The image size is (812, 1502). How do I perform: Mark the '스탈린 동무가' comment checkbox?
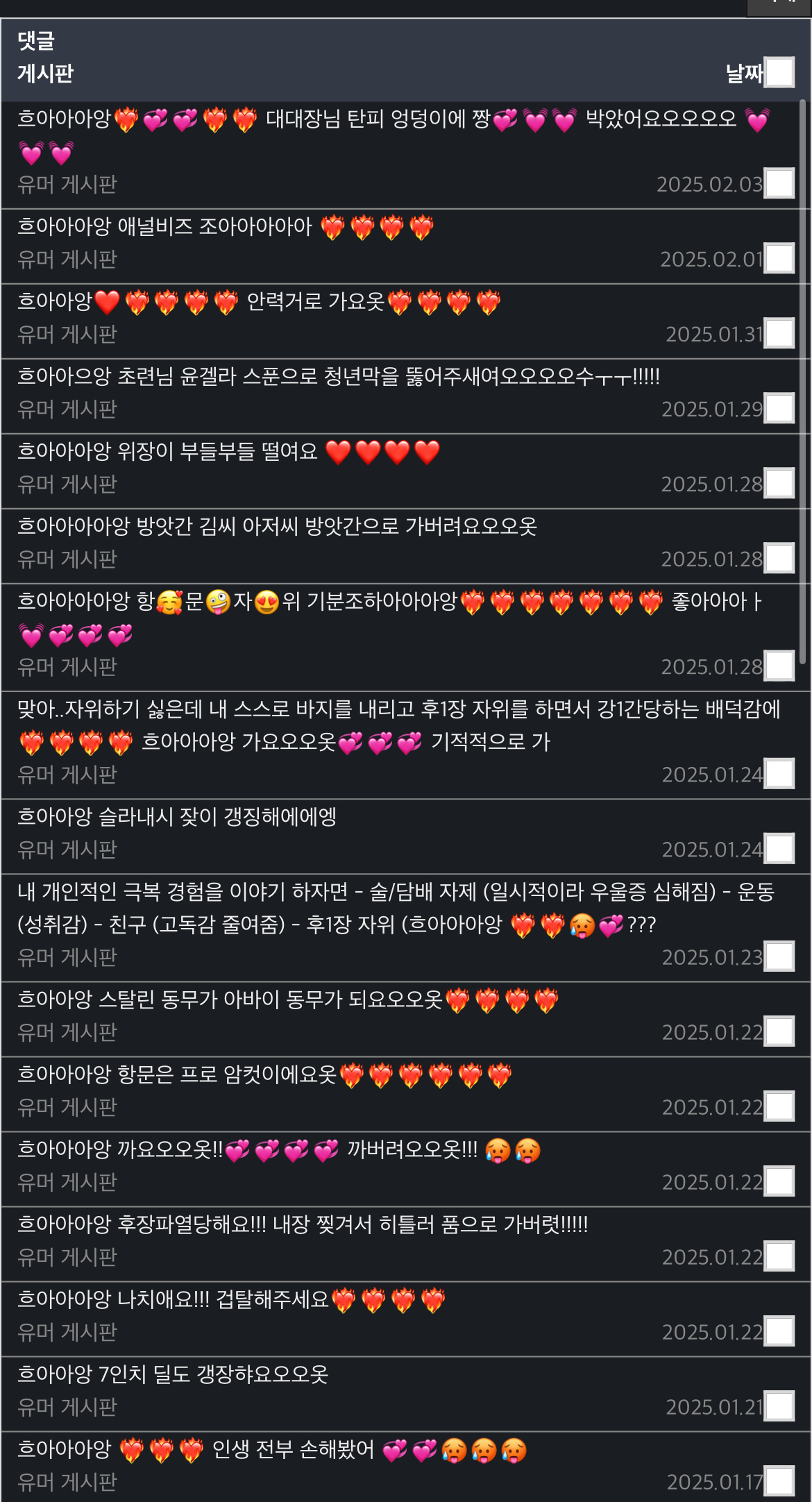pyautogui.click(x=779, y=1031)
